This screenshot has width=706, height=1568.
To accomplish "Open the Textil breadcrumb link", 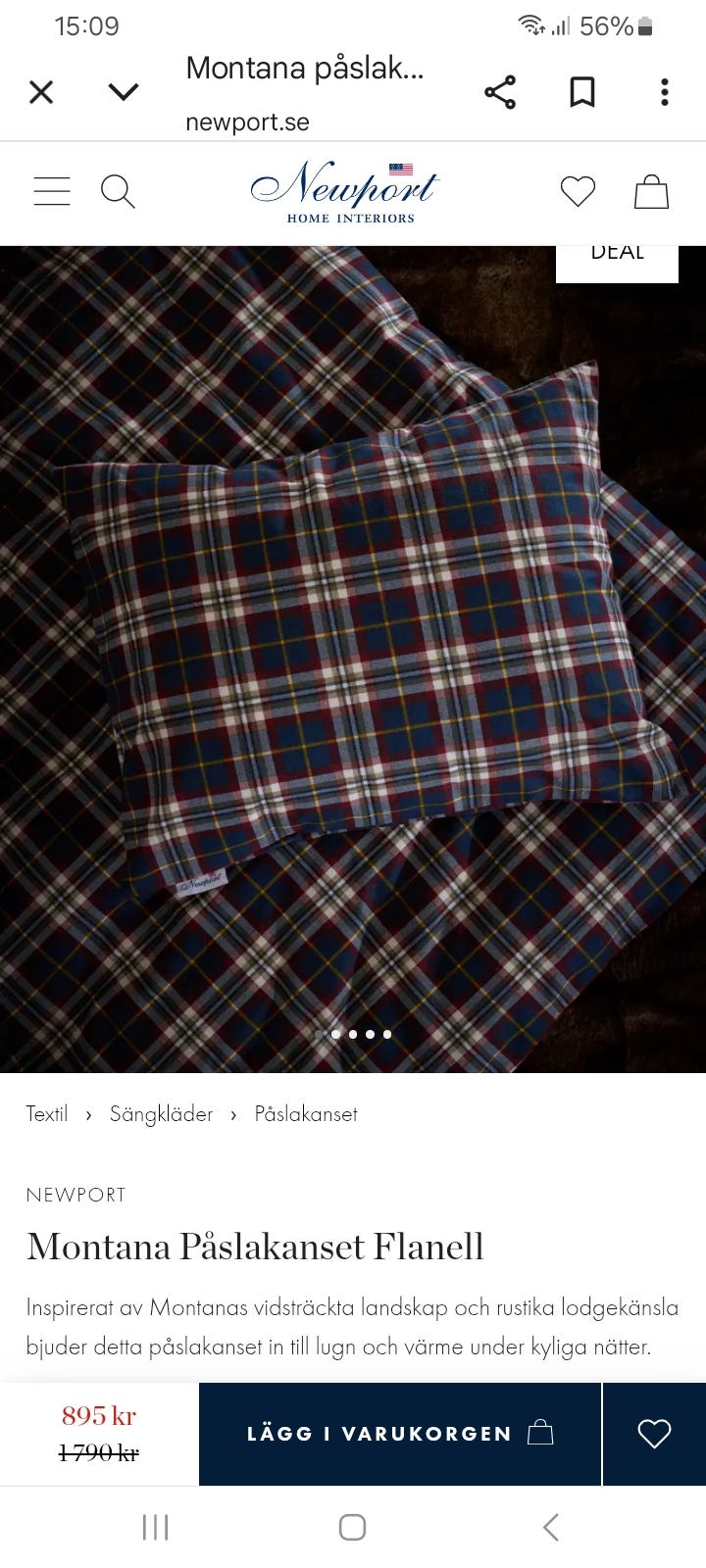I will [47, 1114].
